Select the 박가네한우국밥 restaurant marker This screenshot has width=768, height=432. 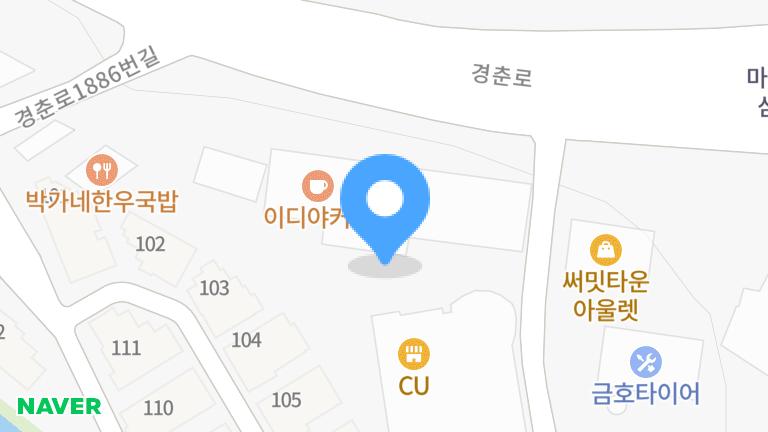[101, 169]
